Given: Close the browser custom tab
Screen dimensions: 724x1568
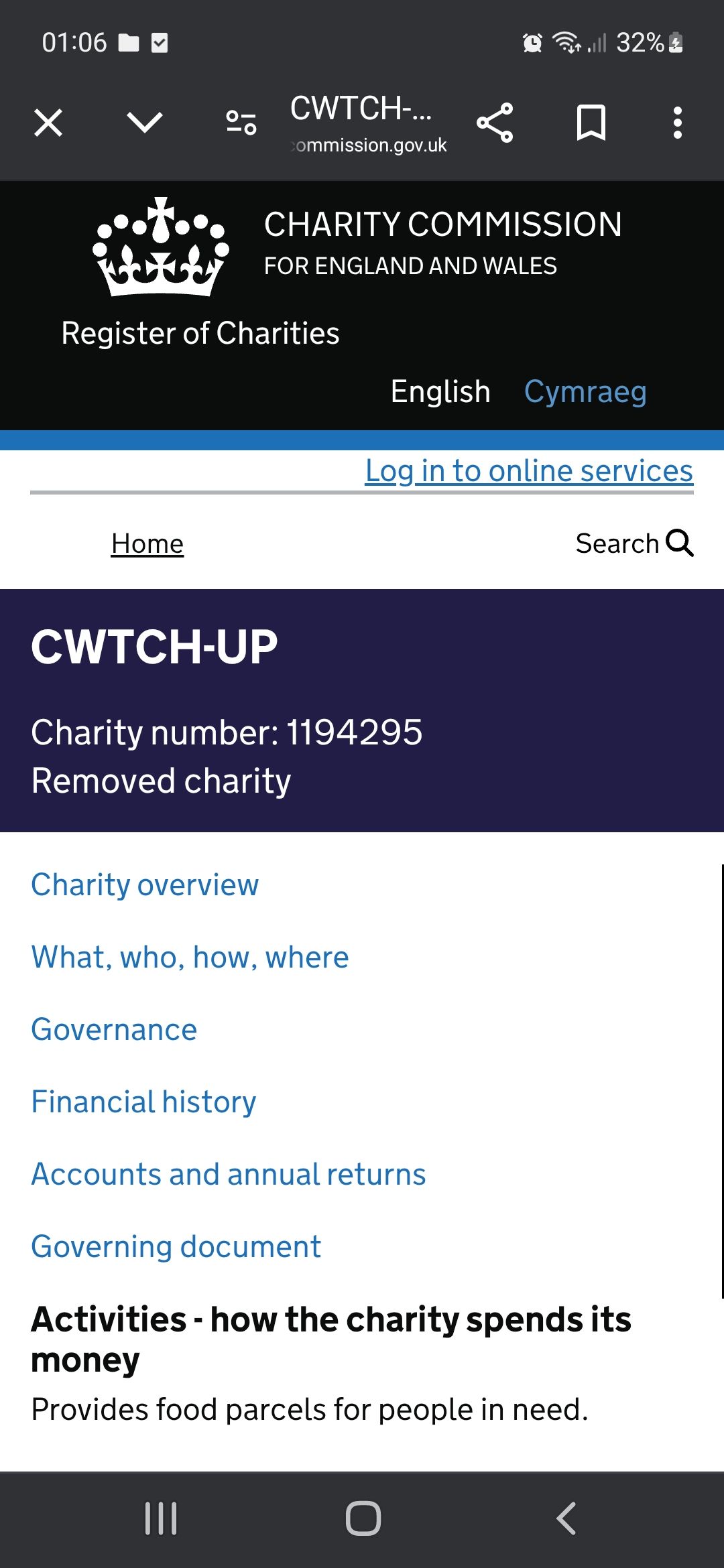Looking at the screenshot, I should pos(48,123).
